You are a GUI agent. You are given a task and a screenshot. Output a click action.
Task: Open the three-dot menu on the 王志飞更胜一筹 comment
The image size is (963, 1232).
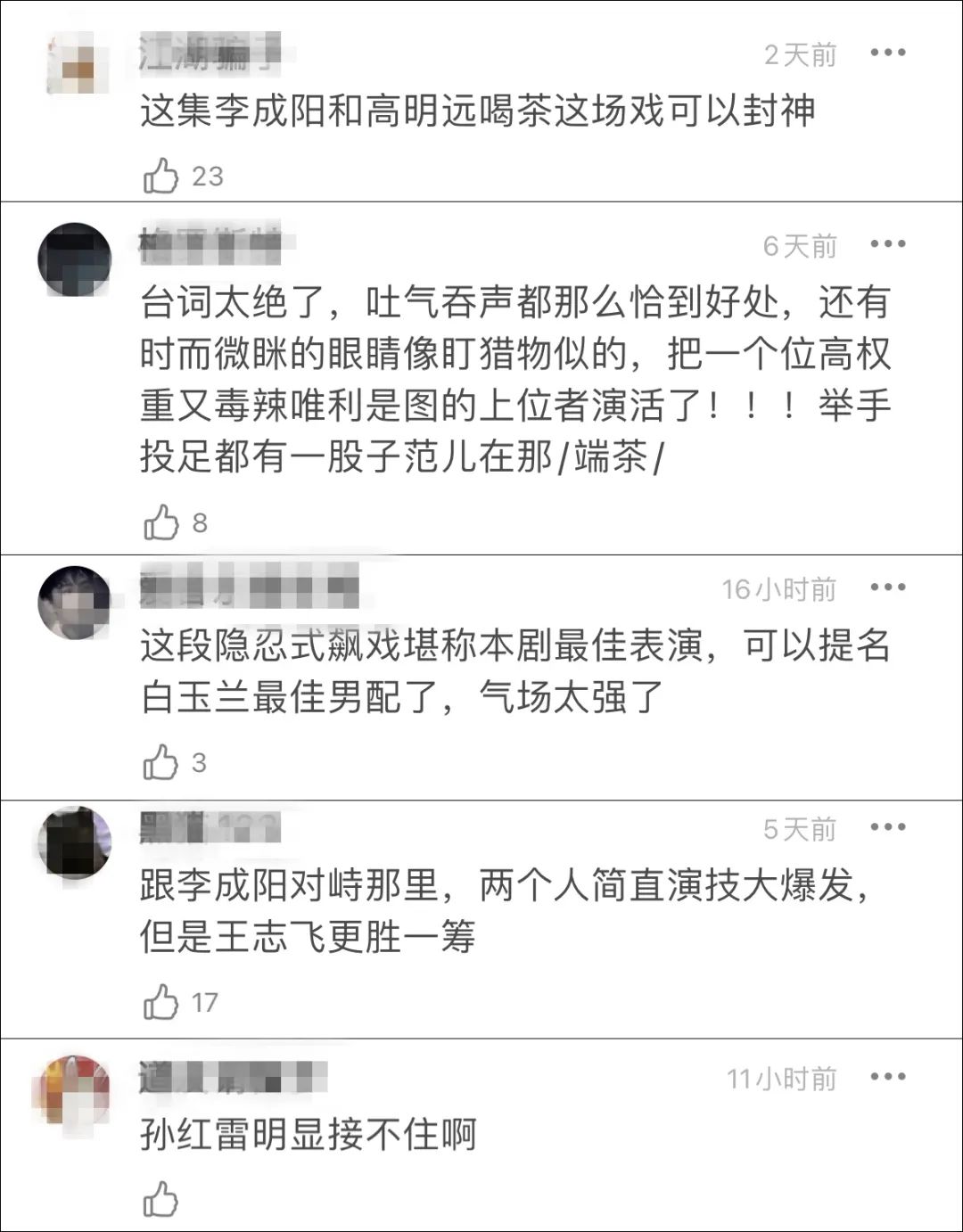point(887,828)
